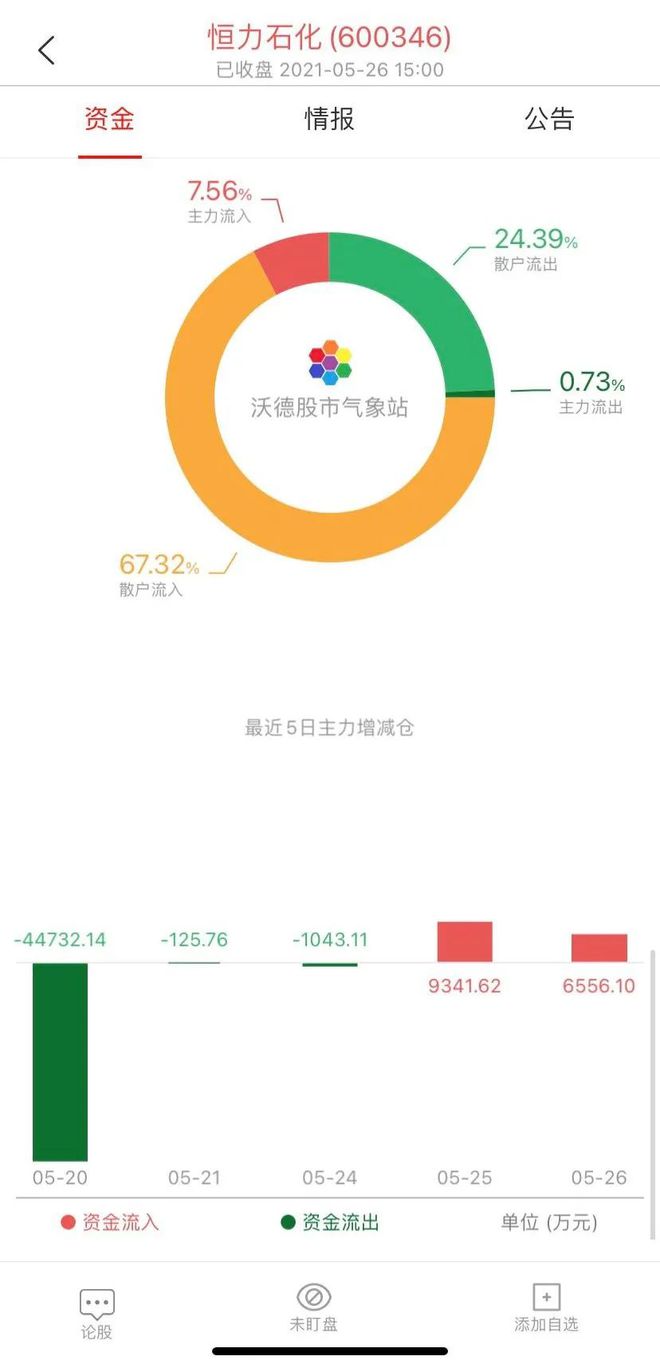Open 论股 stock discussion
This screenshot has width=660, height=1368.
pos(97,1312)
